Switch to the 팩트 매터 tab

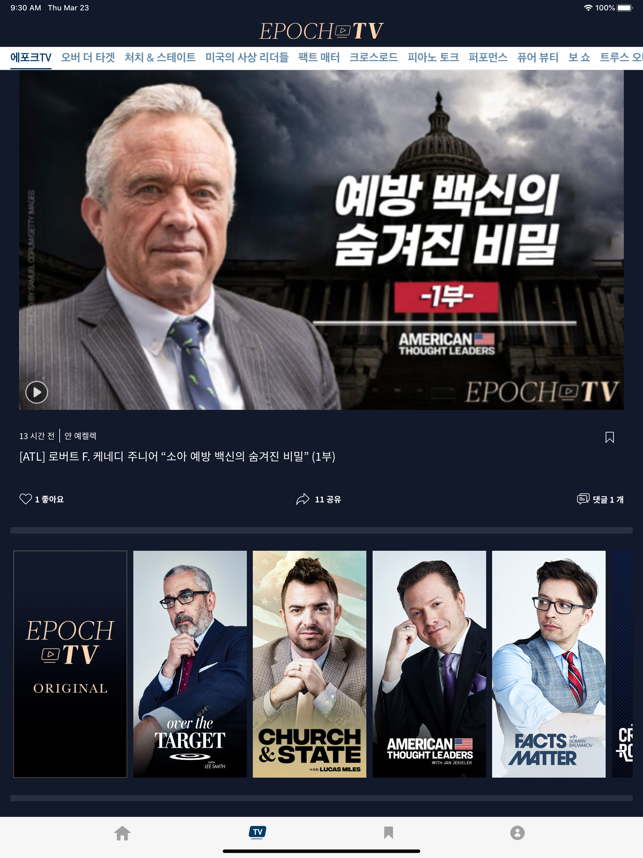point(319,58)
